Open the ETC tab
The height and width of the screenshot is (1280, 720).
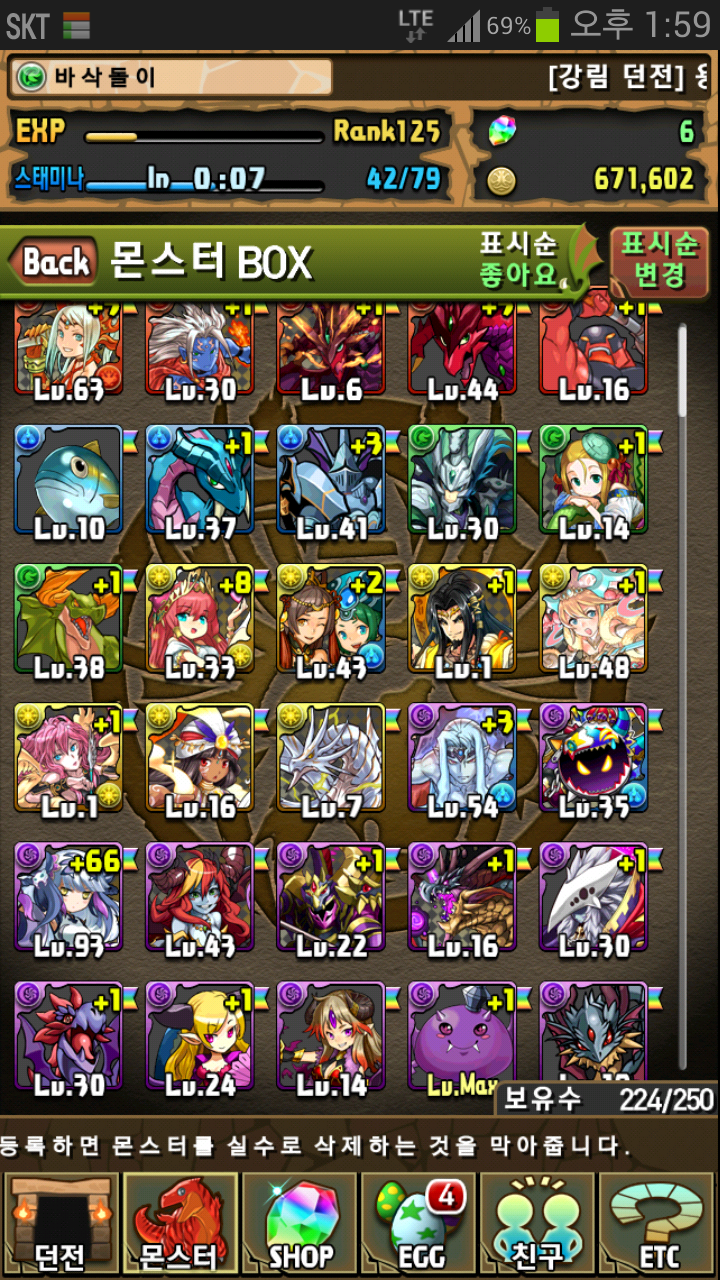658,1224
